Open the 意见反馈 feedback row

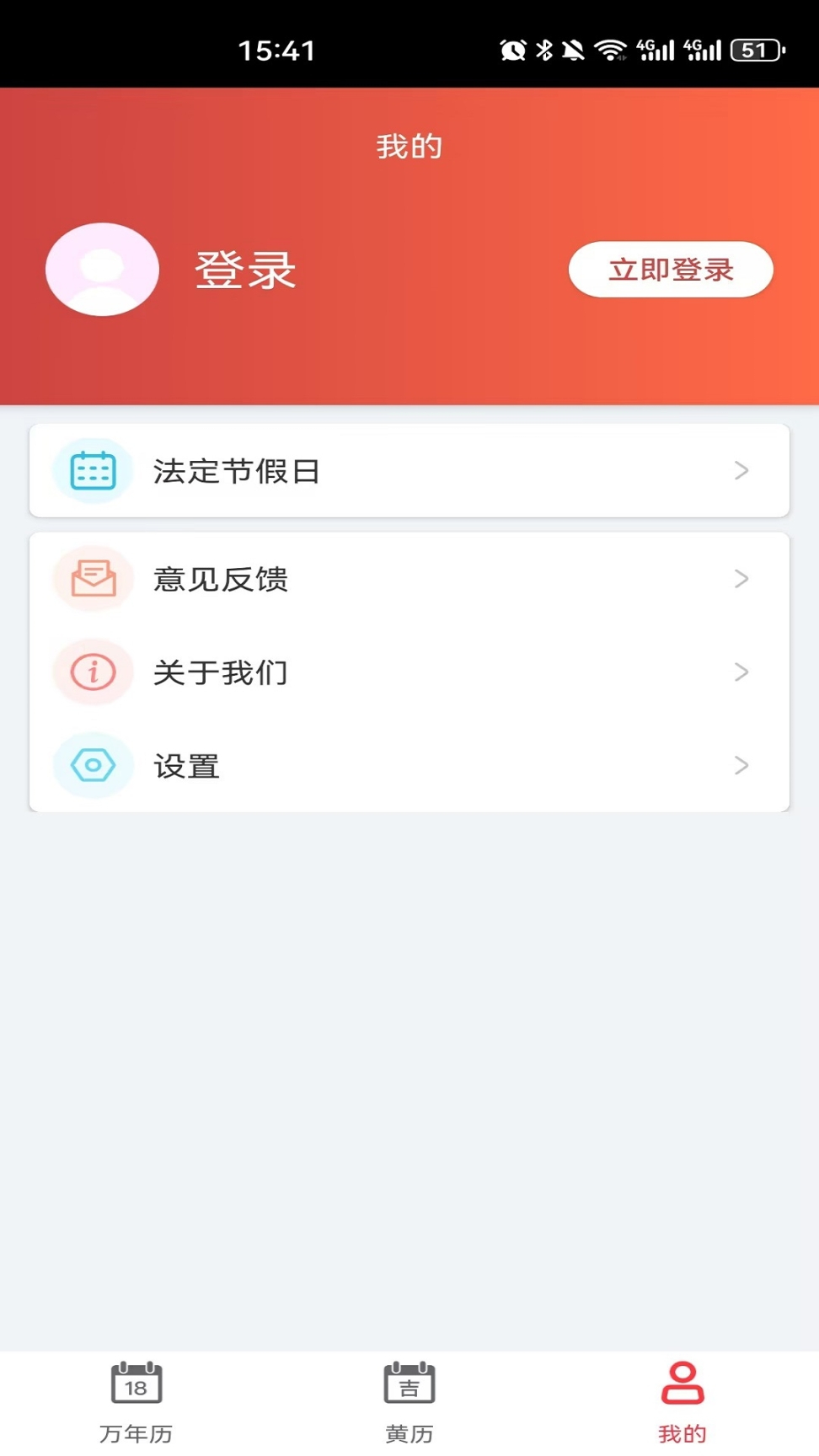click(409, 578)
